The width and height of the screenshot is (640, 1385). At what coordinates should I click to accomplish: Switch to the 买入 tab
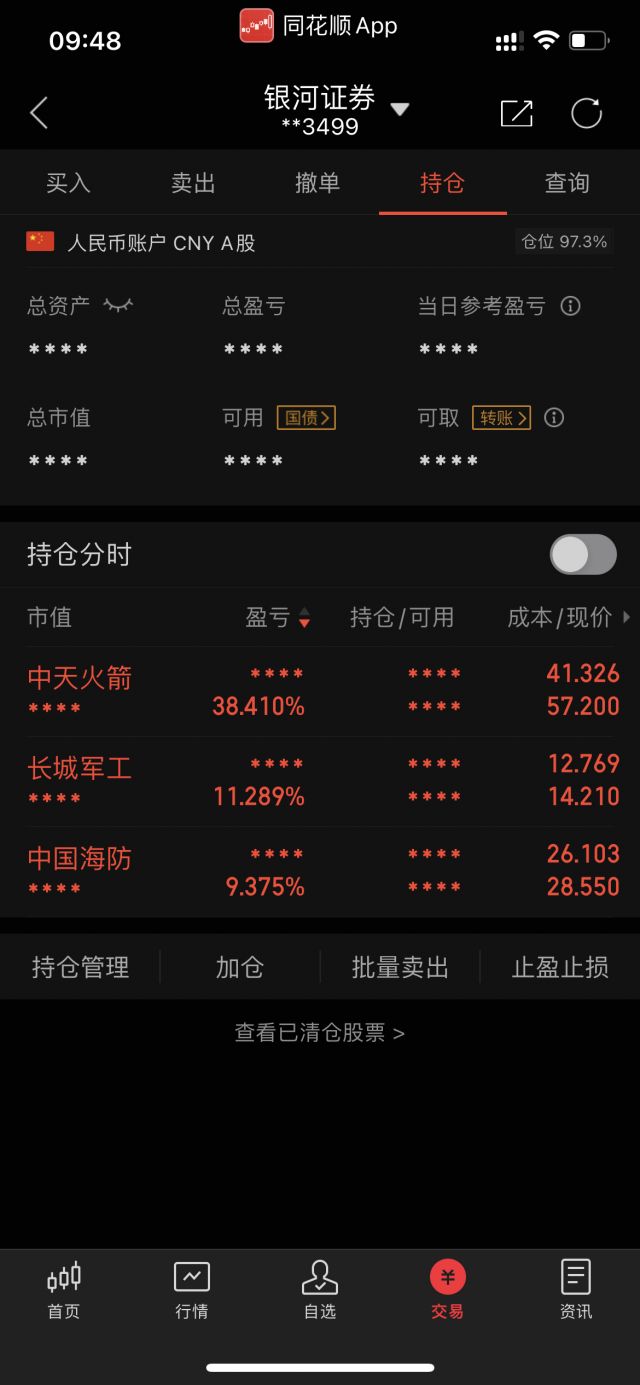[68, 183]
